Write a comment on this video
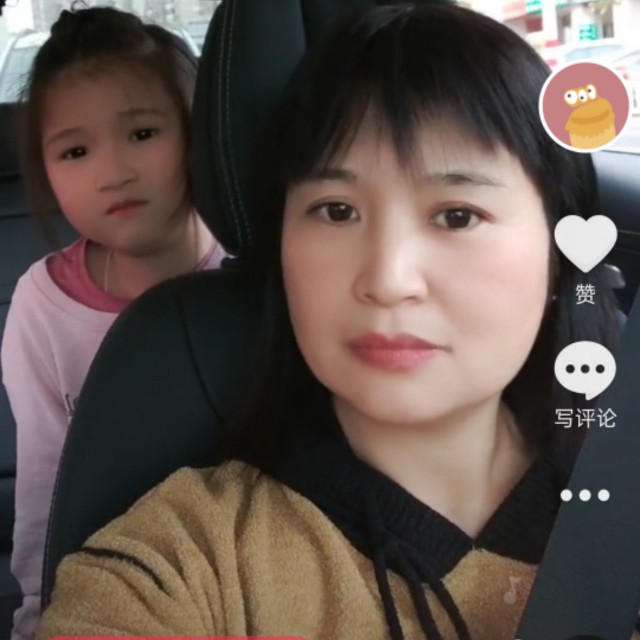 coord(585,371)
